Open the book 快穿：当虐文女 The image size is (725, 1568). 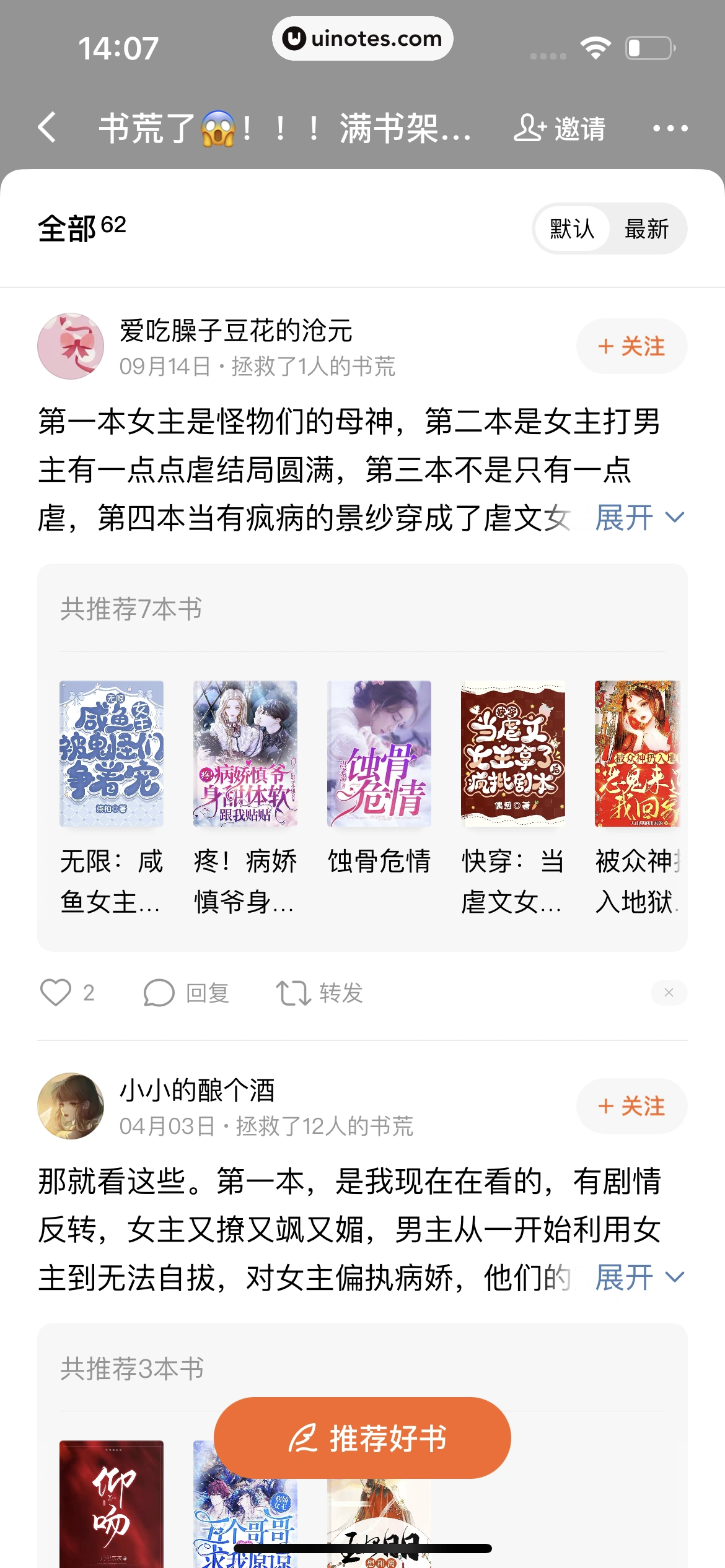[x=513, y=754]
